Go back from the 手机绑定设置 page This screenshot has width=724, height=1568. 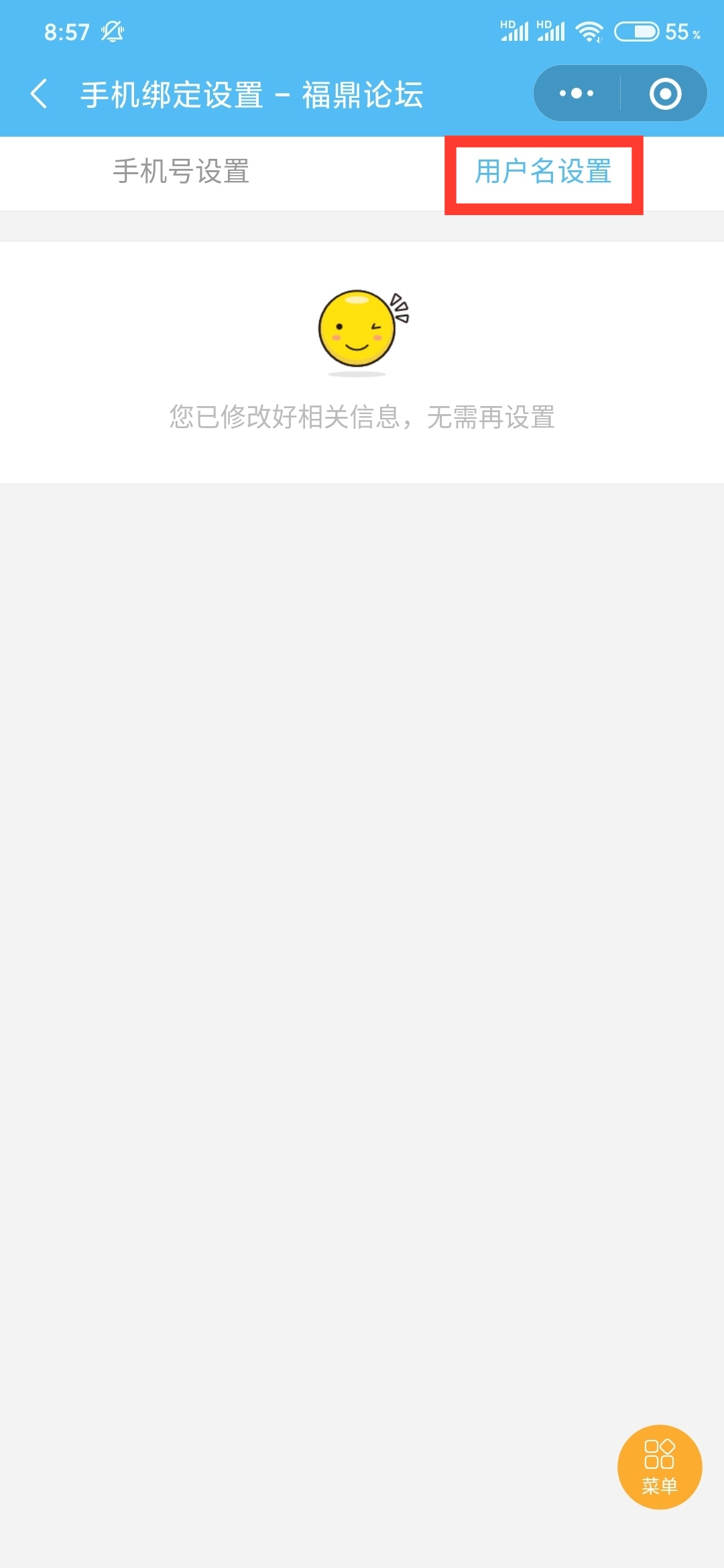pos(39,93)
